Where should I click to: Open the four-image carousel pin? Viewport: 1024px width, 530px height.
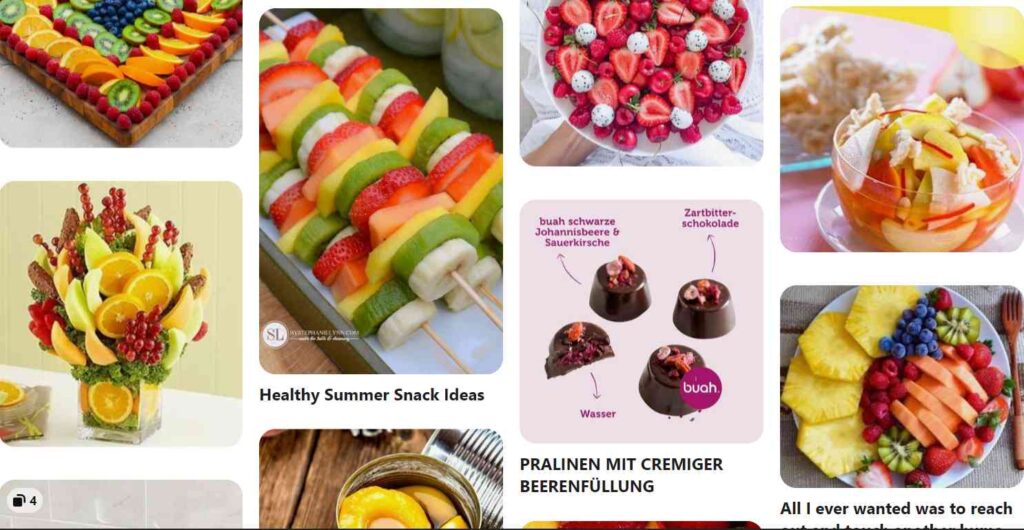[121, 505]
